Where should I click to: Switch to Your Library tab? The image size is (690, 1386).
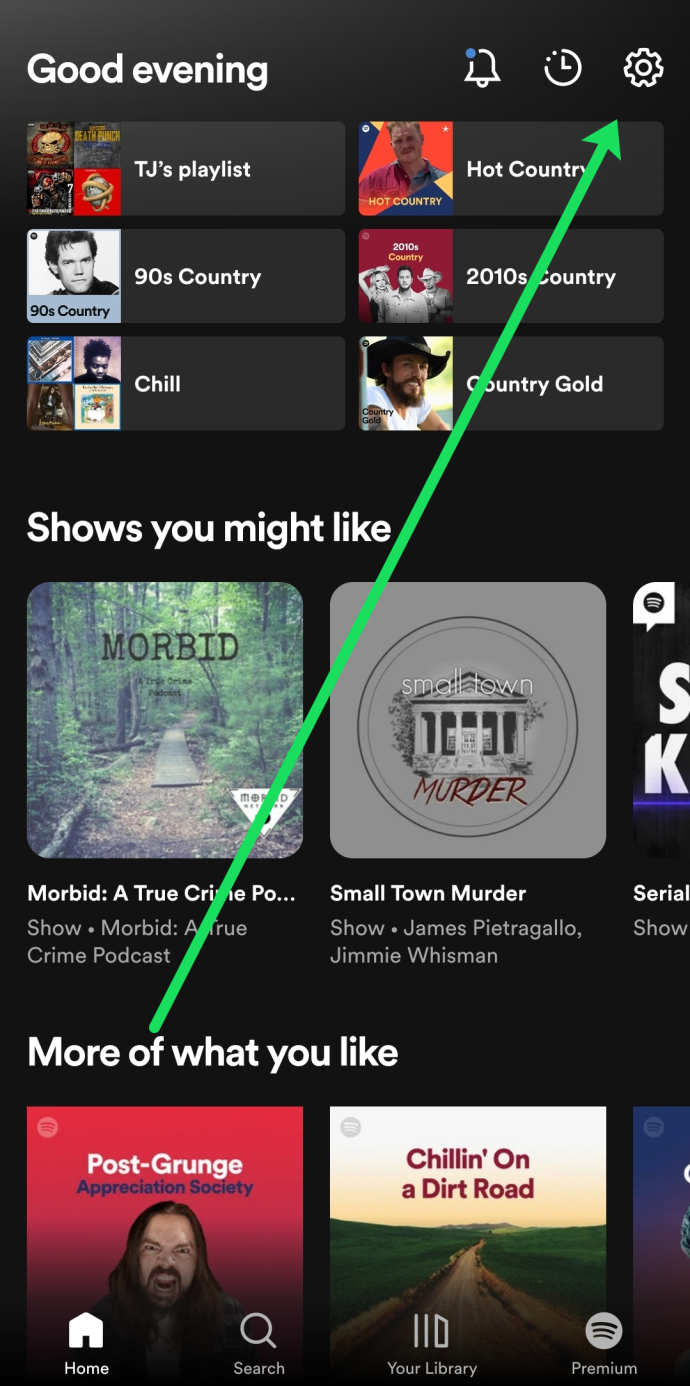(x=431, y=1344)
